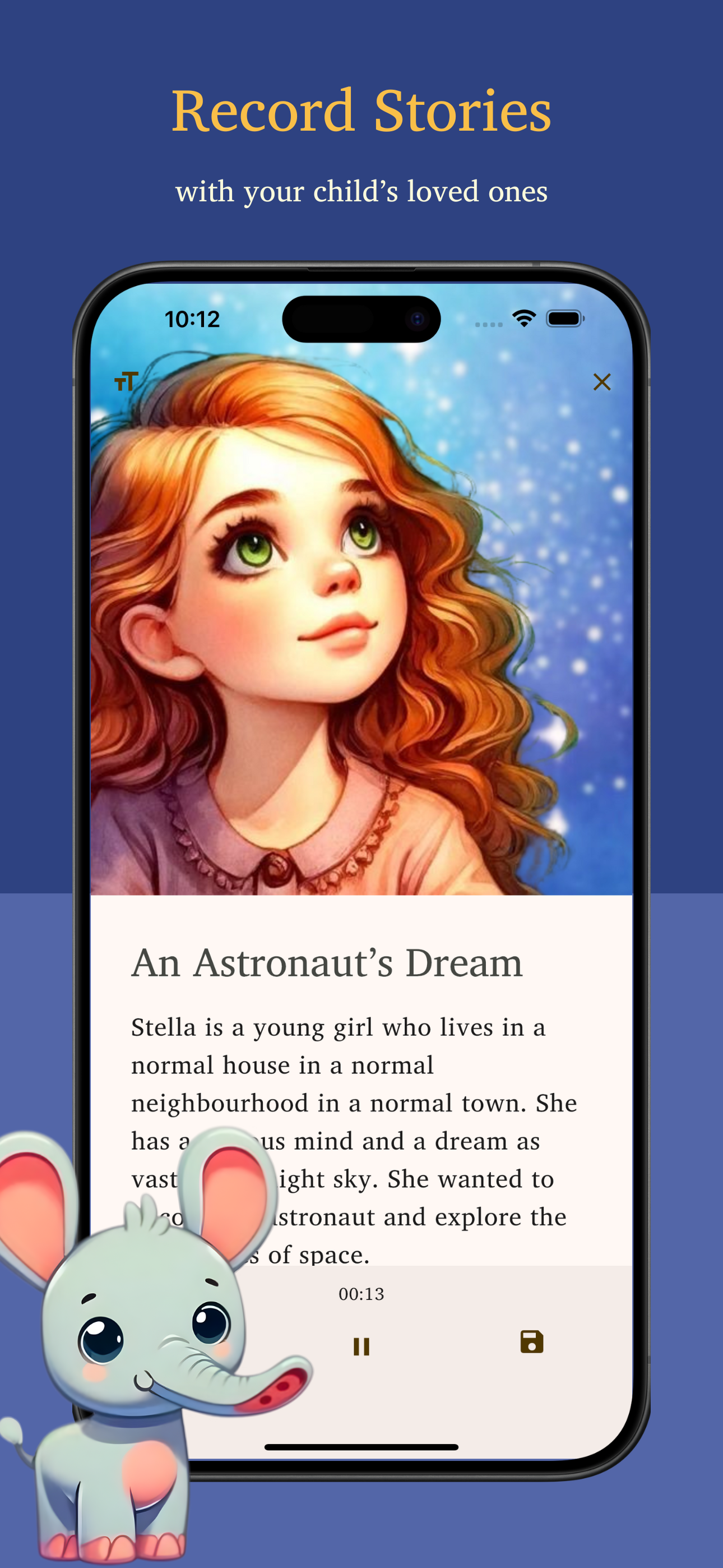Open the text size adjustment with the tT icon

pyautogui.click(x=127, y=382)
